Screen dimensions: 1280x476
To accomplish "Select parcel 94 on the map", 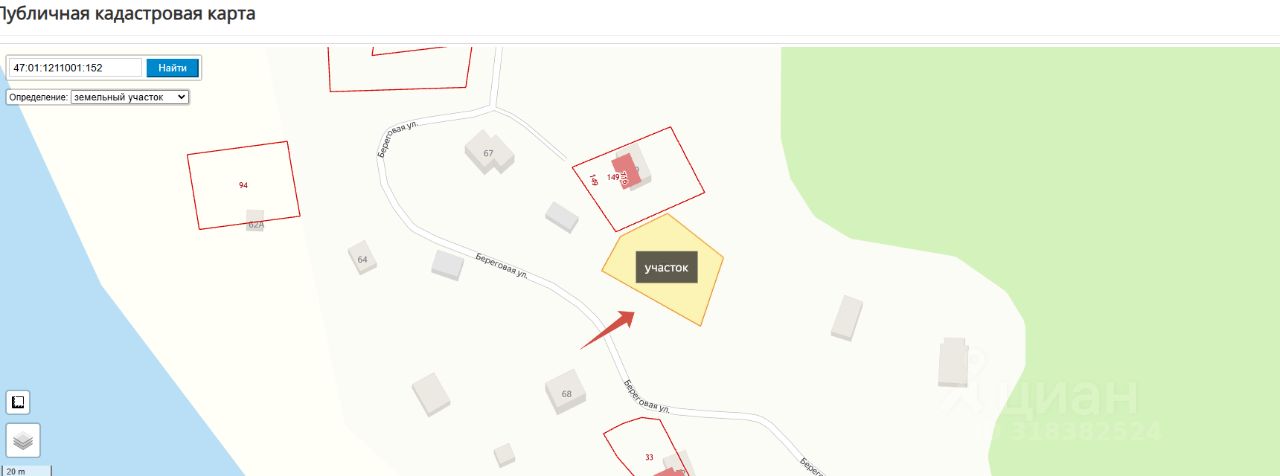I will pyautogui.click(x=243, y=185).
